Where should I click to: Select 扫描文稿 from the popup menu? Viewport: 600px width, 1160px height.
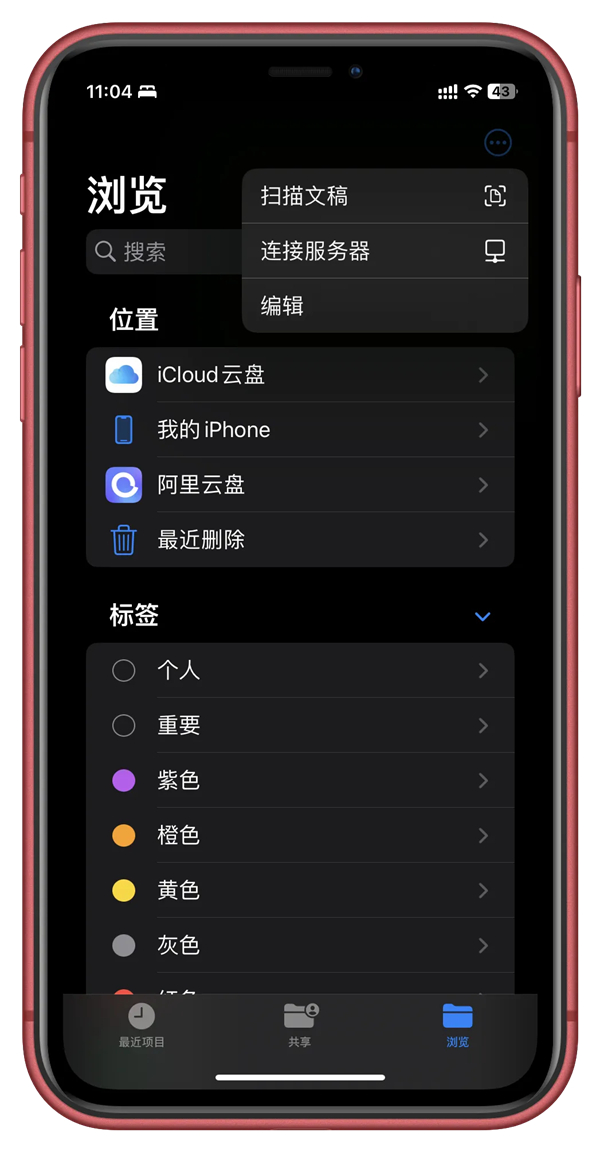click(x=384, y=196)
